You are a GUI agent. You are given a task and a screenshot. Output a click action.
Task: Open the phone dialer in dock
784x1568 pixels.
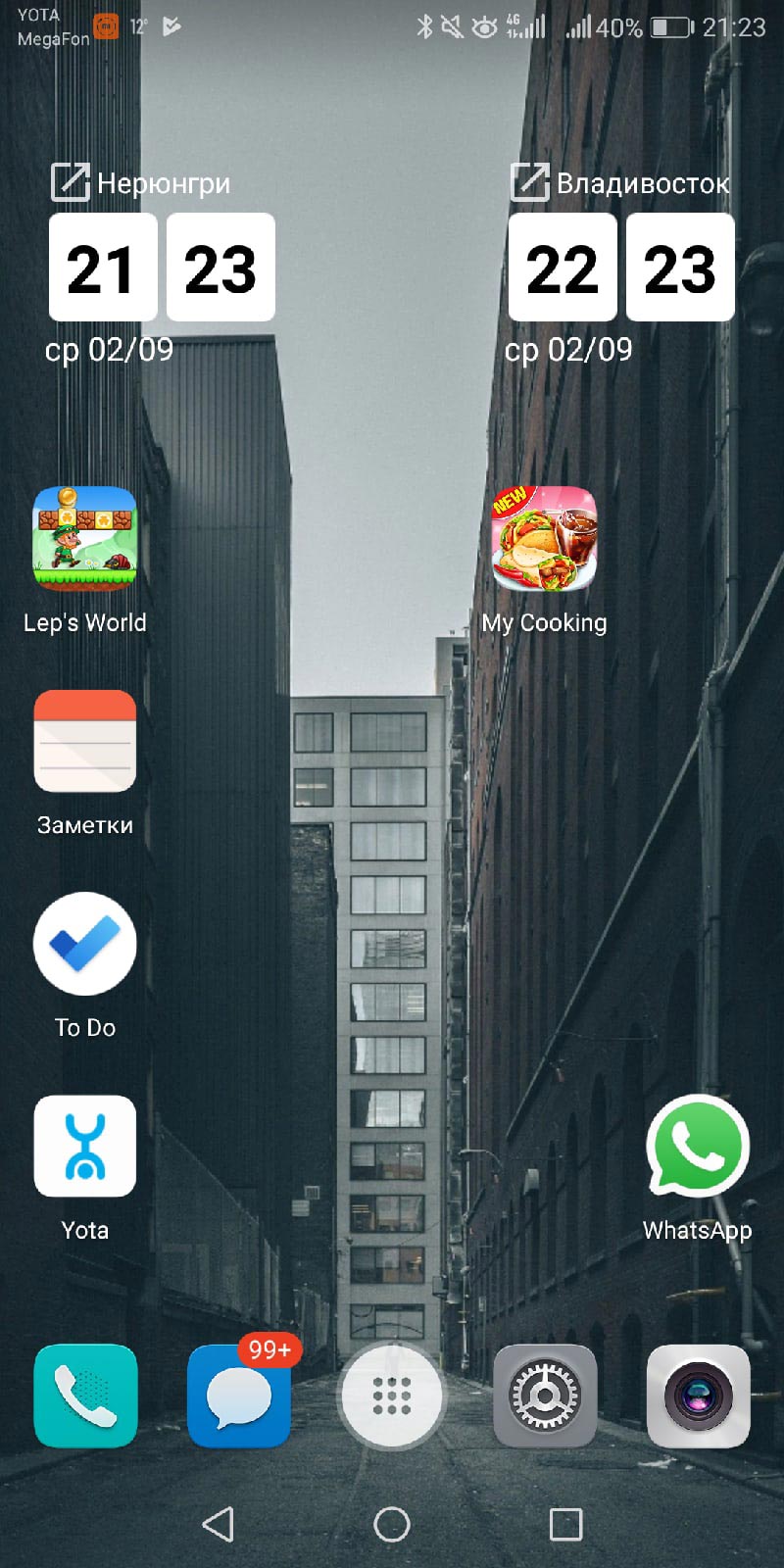pyautogui.click(x=85, y=1396)
